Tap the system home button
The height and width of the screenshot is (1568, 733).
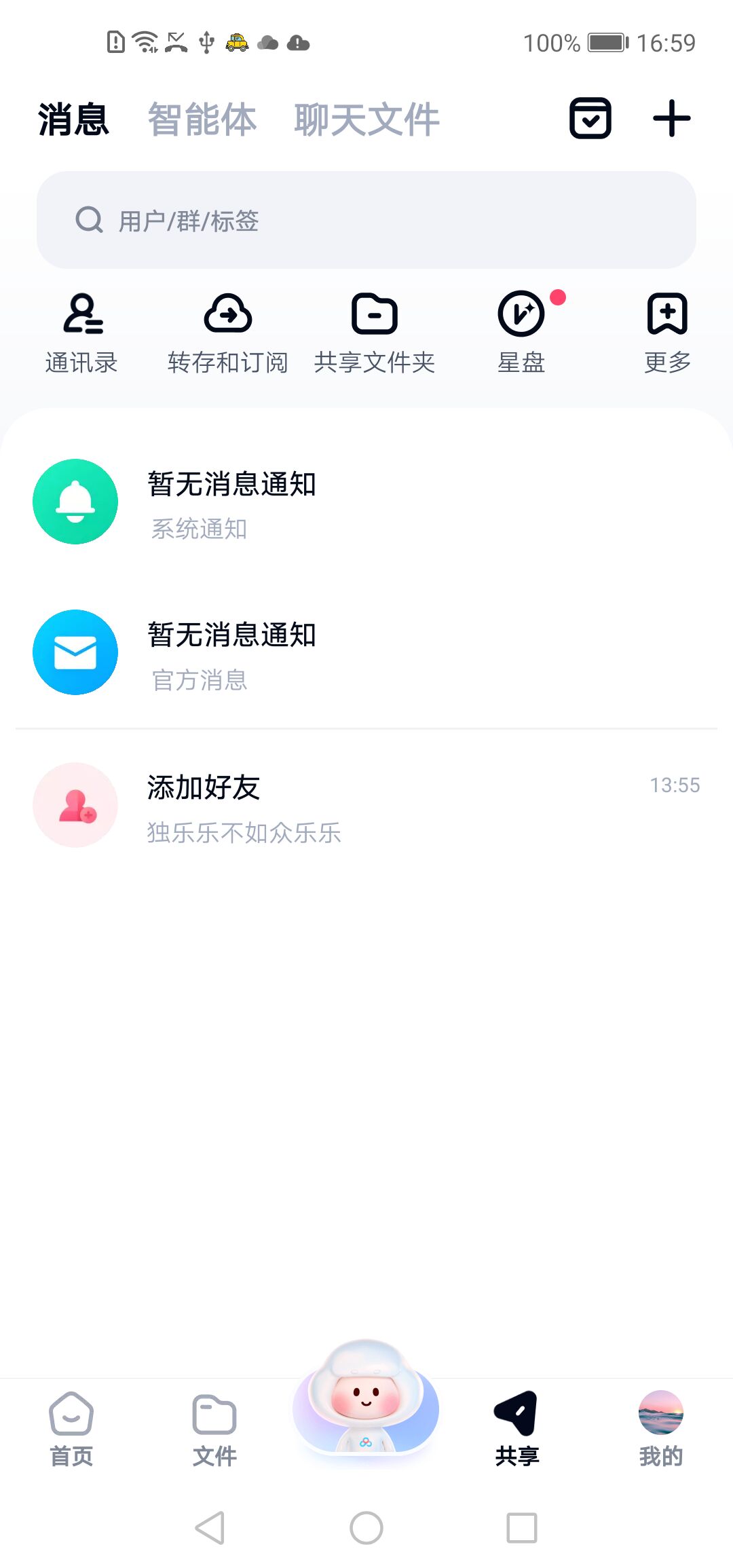coord(366,1528)
